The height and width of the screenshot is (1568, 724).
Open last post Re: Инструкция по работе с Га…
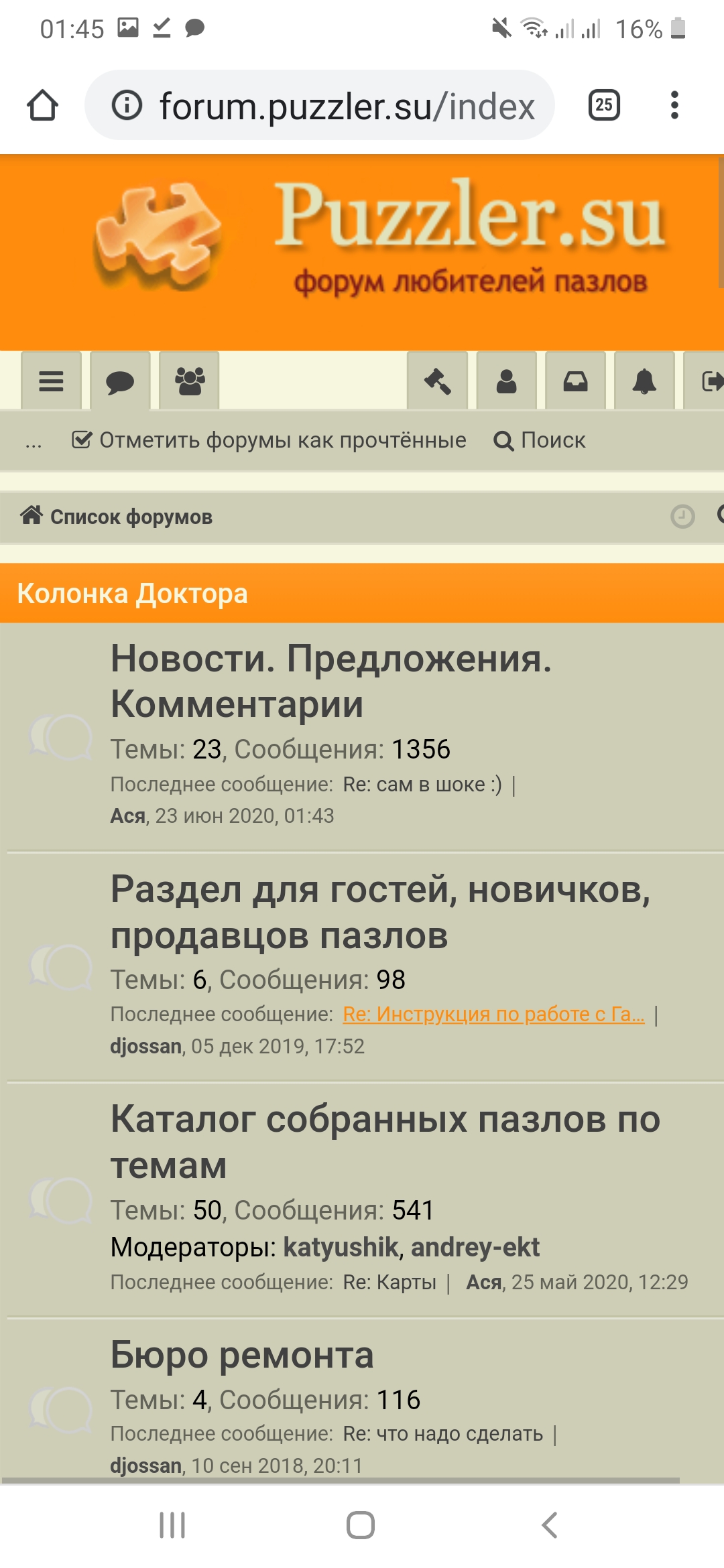point(493,1015)
